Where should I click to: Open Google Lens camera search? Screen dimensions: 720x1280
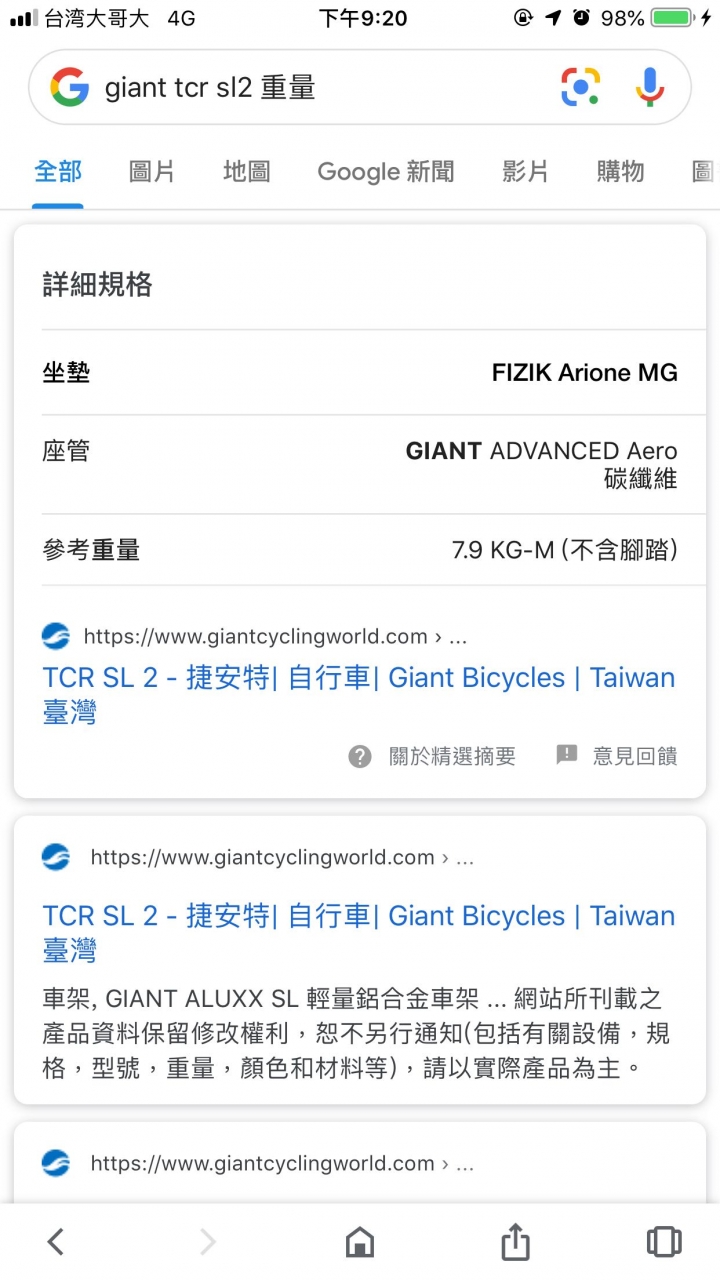click(580, 88)
